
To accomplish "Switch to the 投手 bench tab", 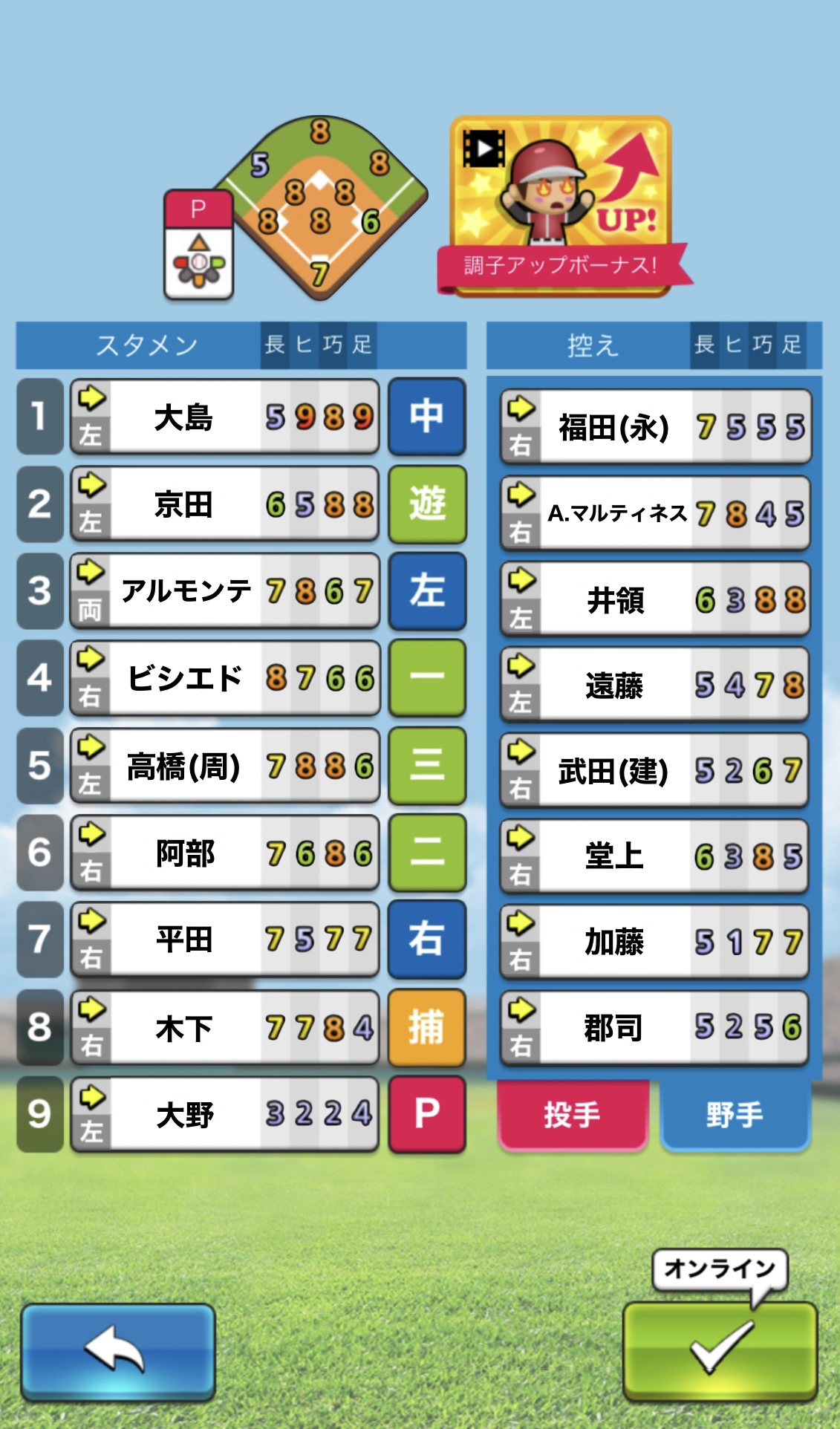I will coord(573,1114).
